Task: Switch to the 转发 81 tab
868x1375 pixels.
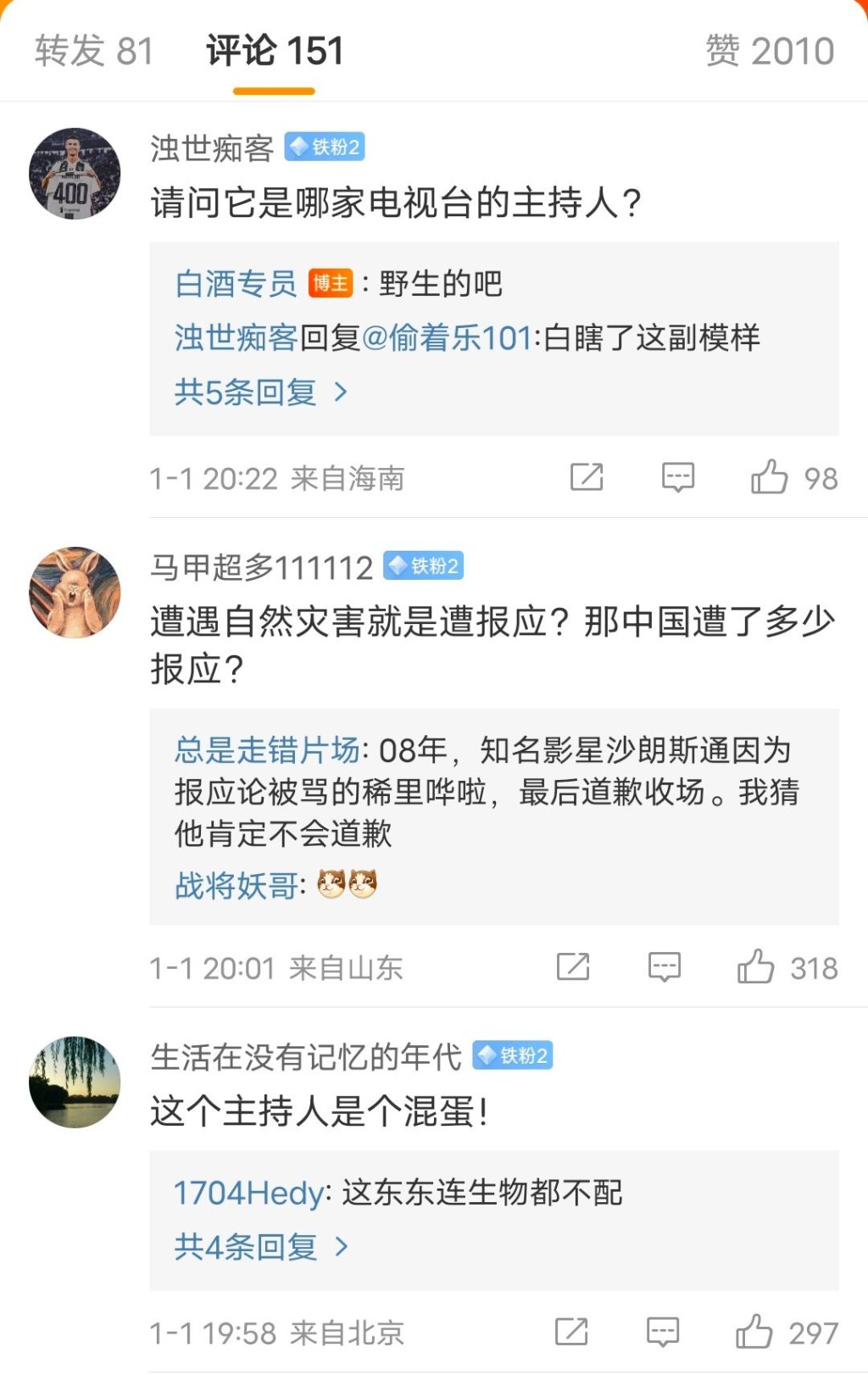Action: pyautogui.click(x=94, y=51)
